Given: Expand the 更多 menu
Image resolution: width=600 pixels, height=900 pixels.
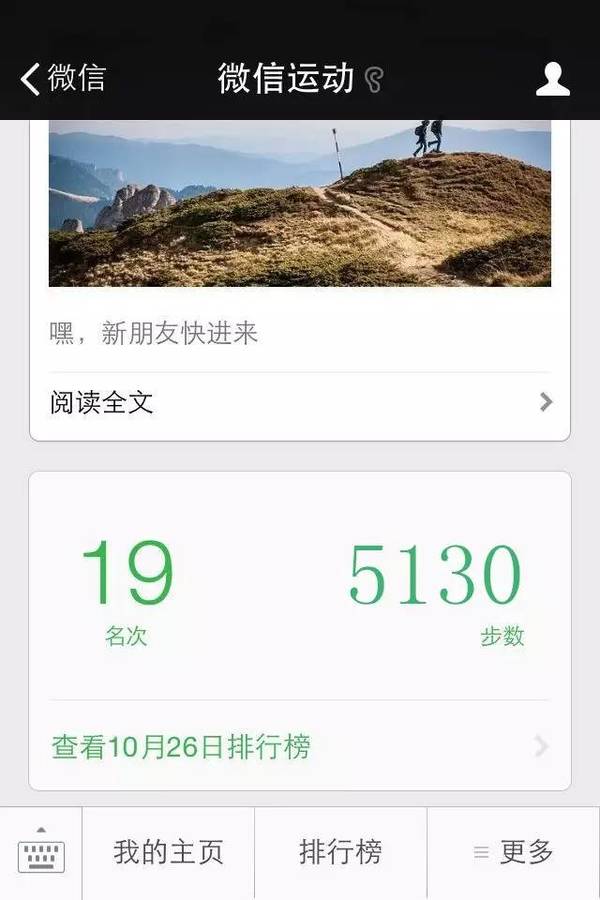Looking at the screenshot, I should 514,853.
